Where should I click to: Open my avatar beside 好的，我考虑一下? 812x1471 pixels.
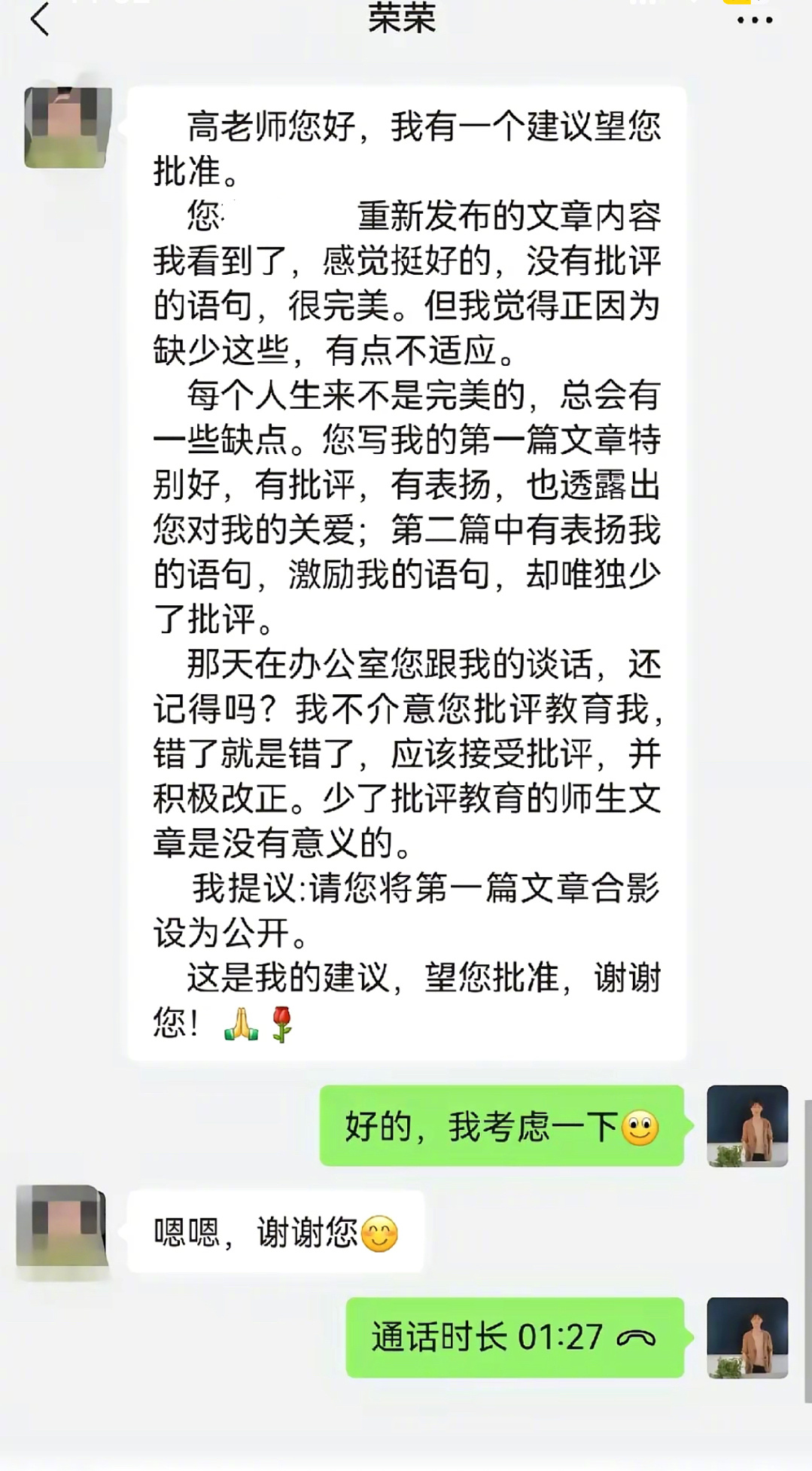coord(747,1126)
